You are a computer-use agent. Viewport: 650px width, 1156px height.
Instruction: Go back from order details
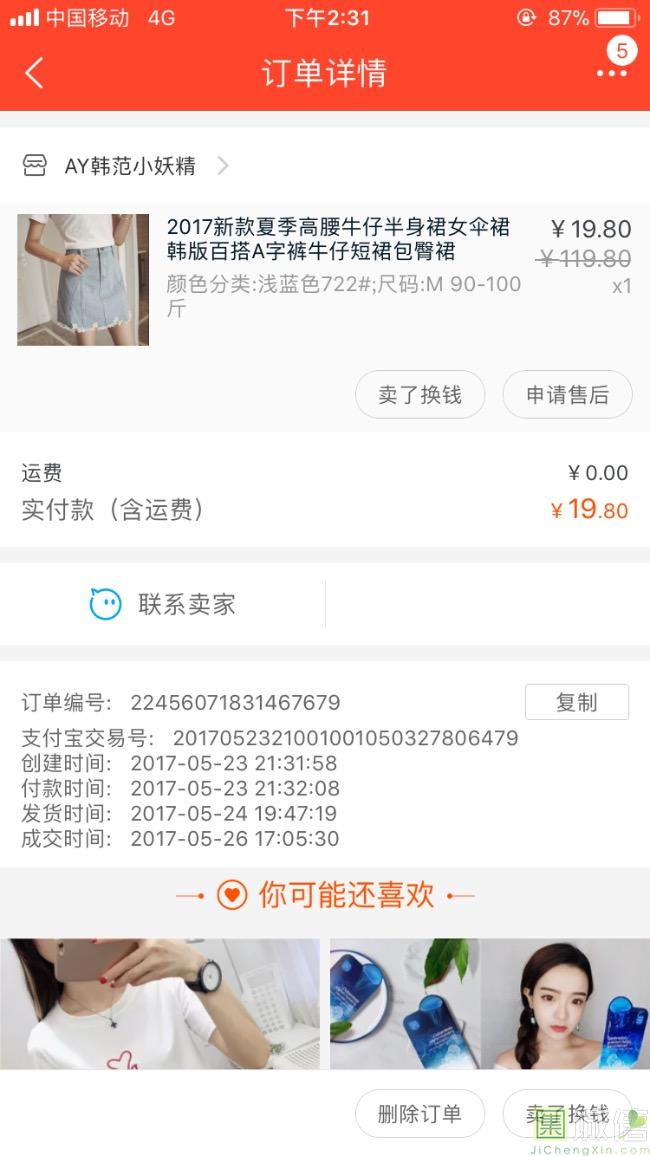pos(35,73)
